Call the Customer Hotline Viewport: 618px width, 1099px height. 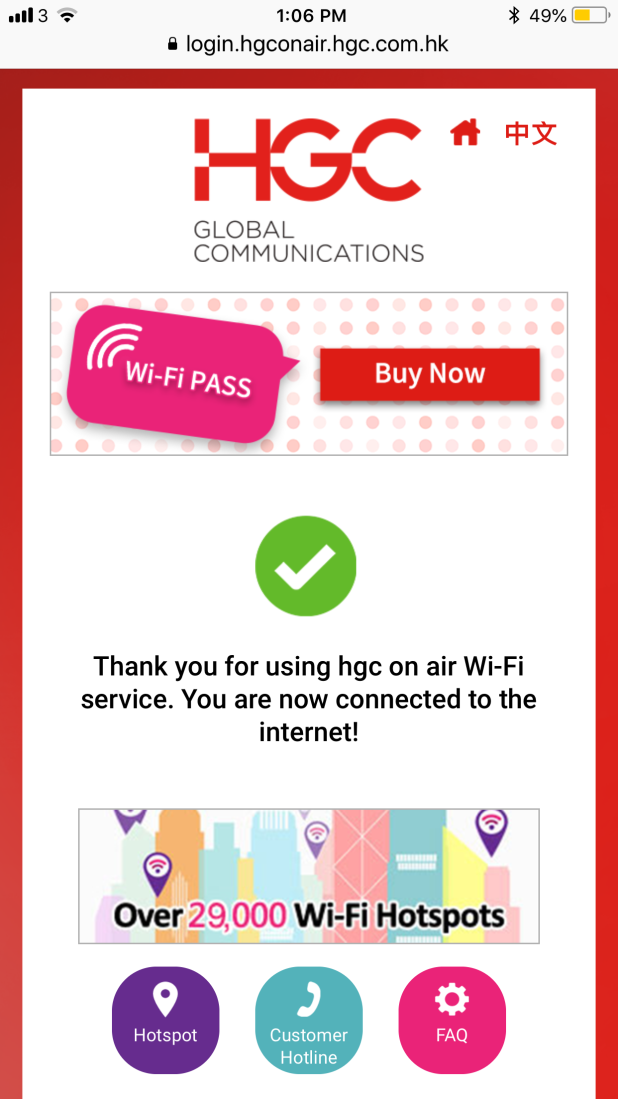point(308,1019)
